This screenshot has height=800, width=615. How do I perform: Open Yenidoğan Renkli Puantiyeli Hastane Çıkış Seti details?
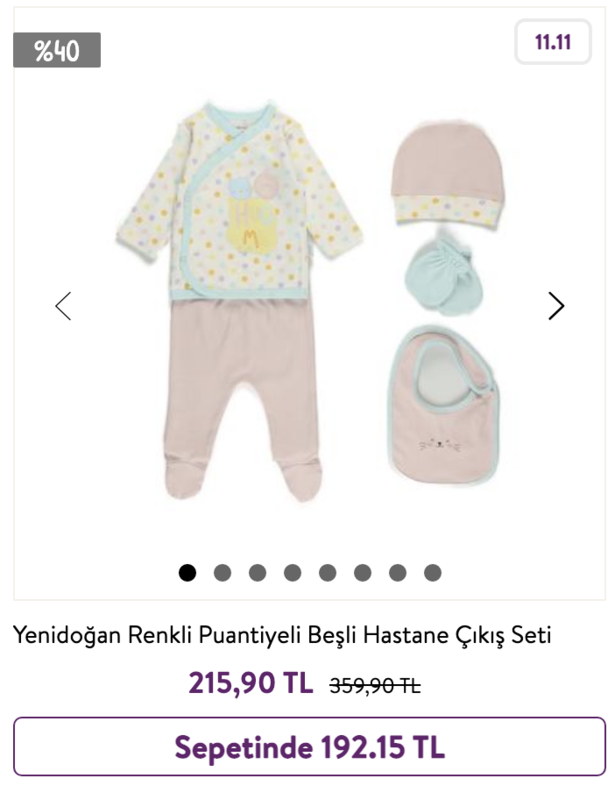[x=282, y=635]
